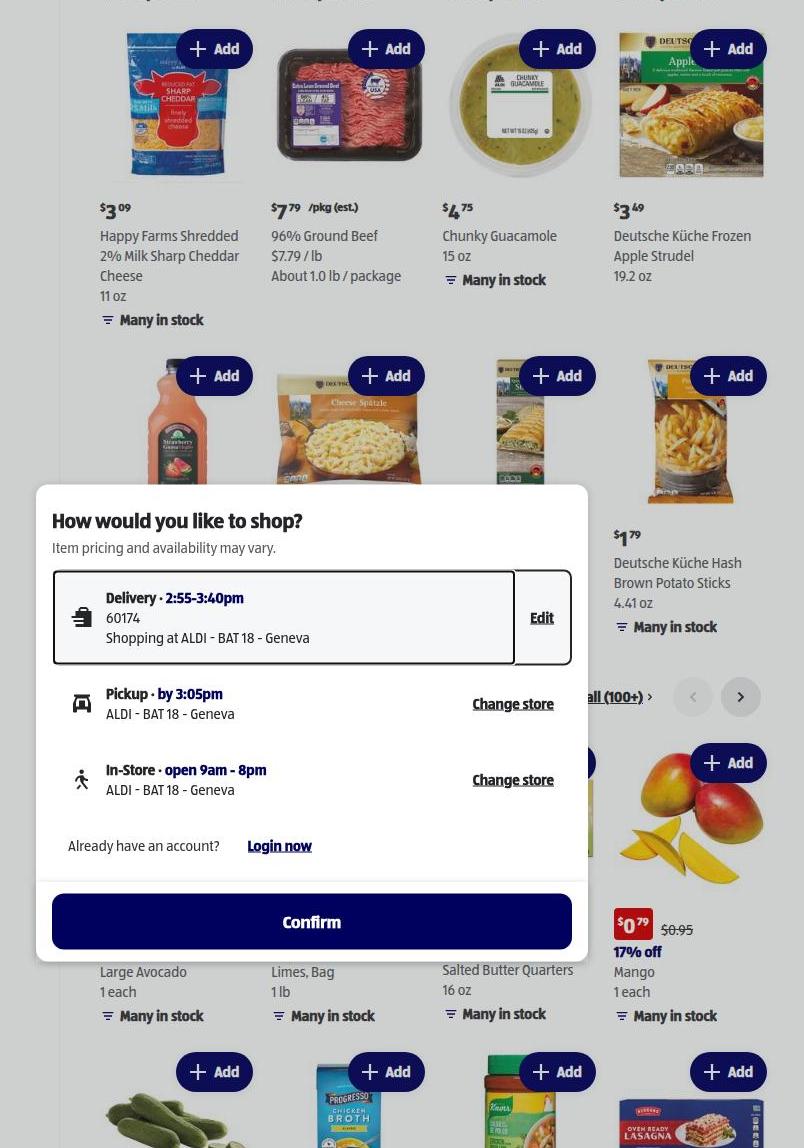
Task: Add the Cheese Spätzle to cart
Action: coord(386,376)
